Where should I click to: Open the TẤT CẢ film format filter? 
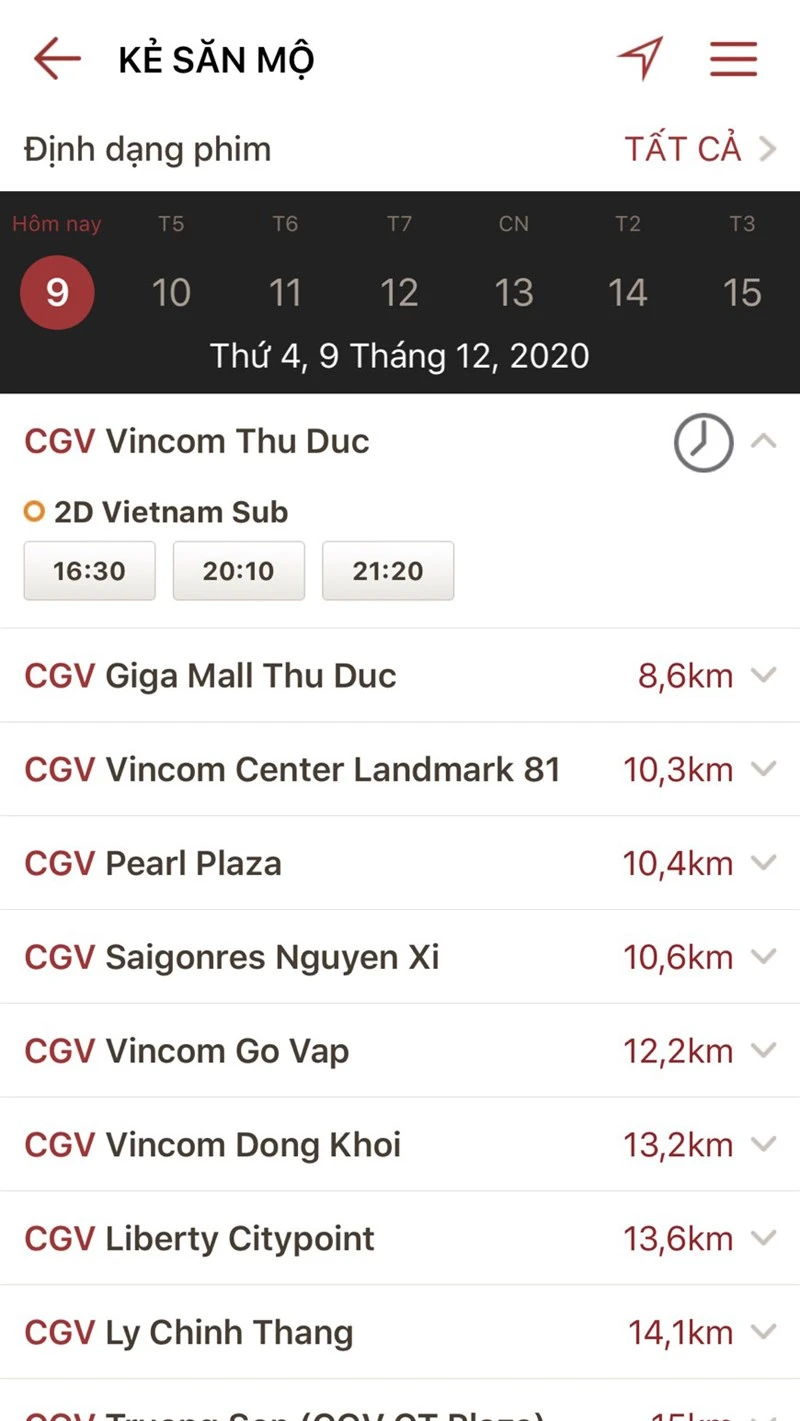[683, 147]
